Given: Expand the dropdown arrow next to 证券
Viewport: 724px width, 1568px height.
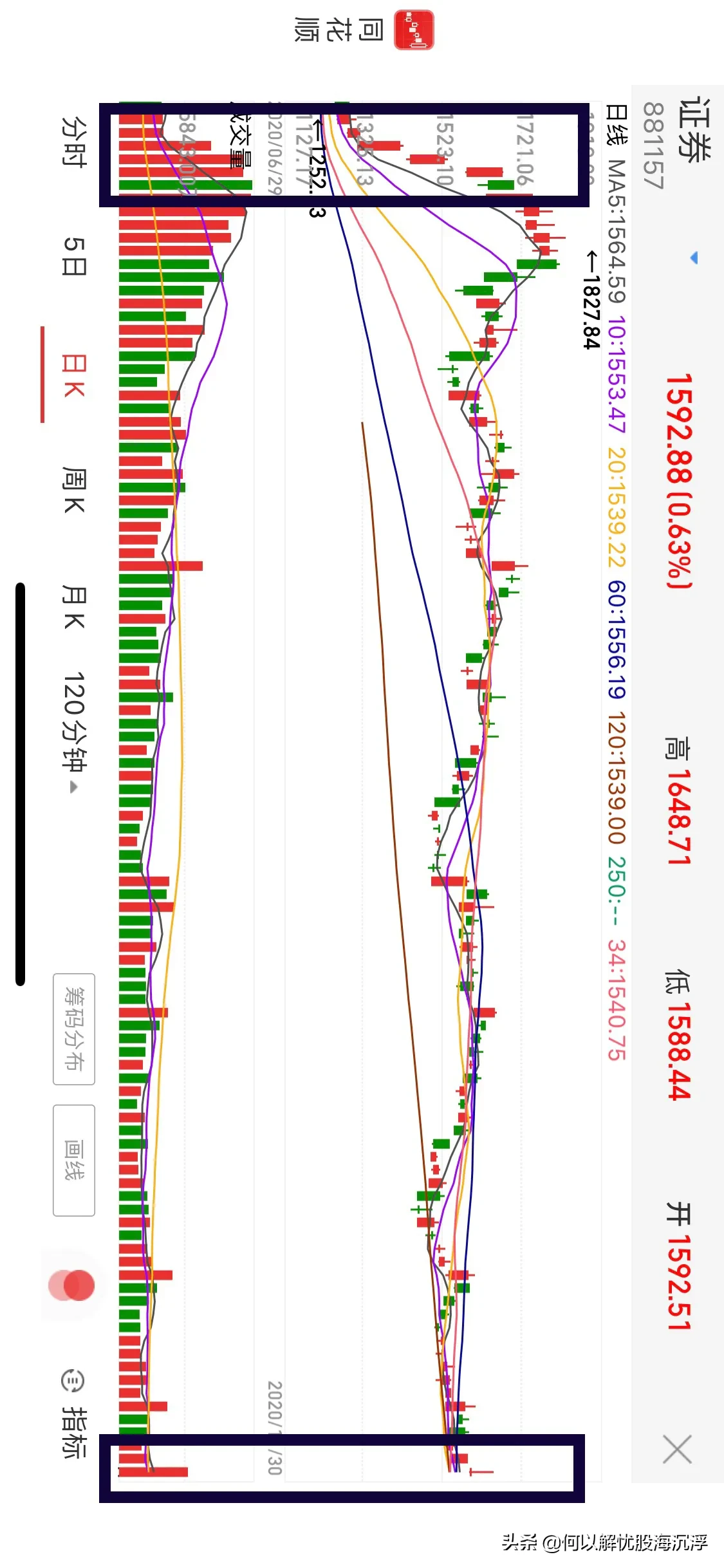Looking at the screenshot, I should coord(694,258).
